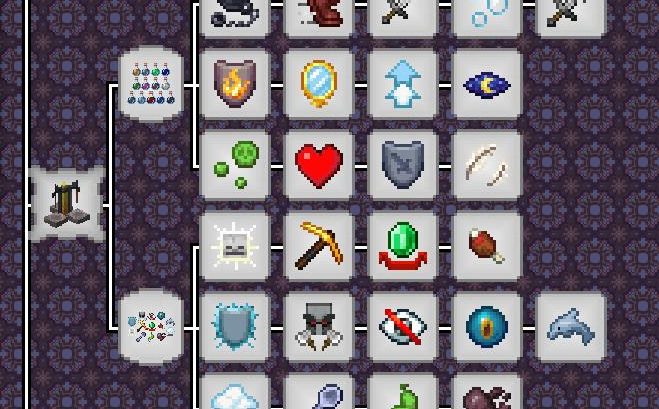Open the alchemy station node
The width and height of the screenshot is (659, 409).
[66, 205]
